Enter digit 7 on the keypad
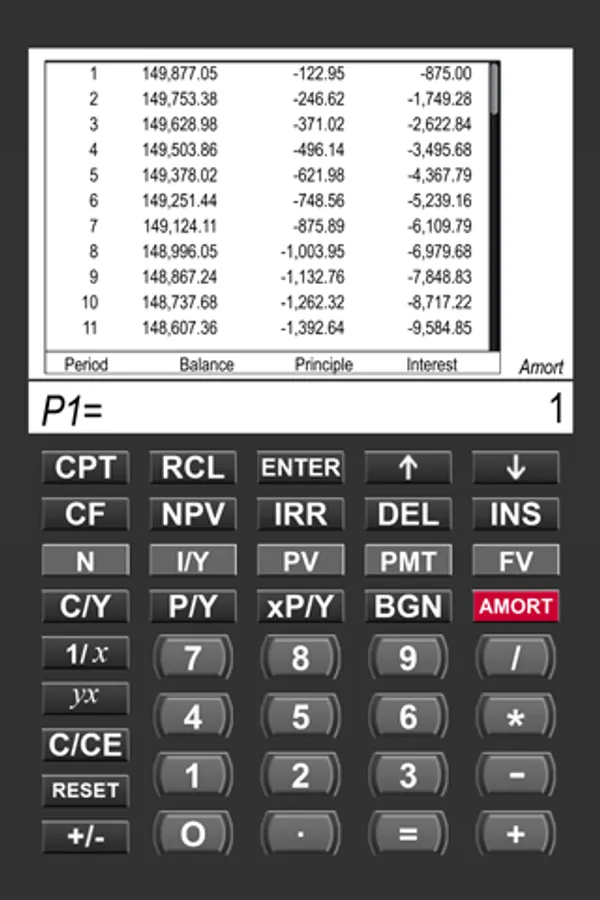The height and width of the screenshot is (900, 600). click(193, 658)
